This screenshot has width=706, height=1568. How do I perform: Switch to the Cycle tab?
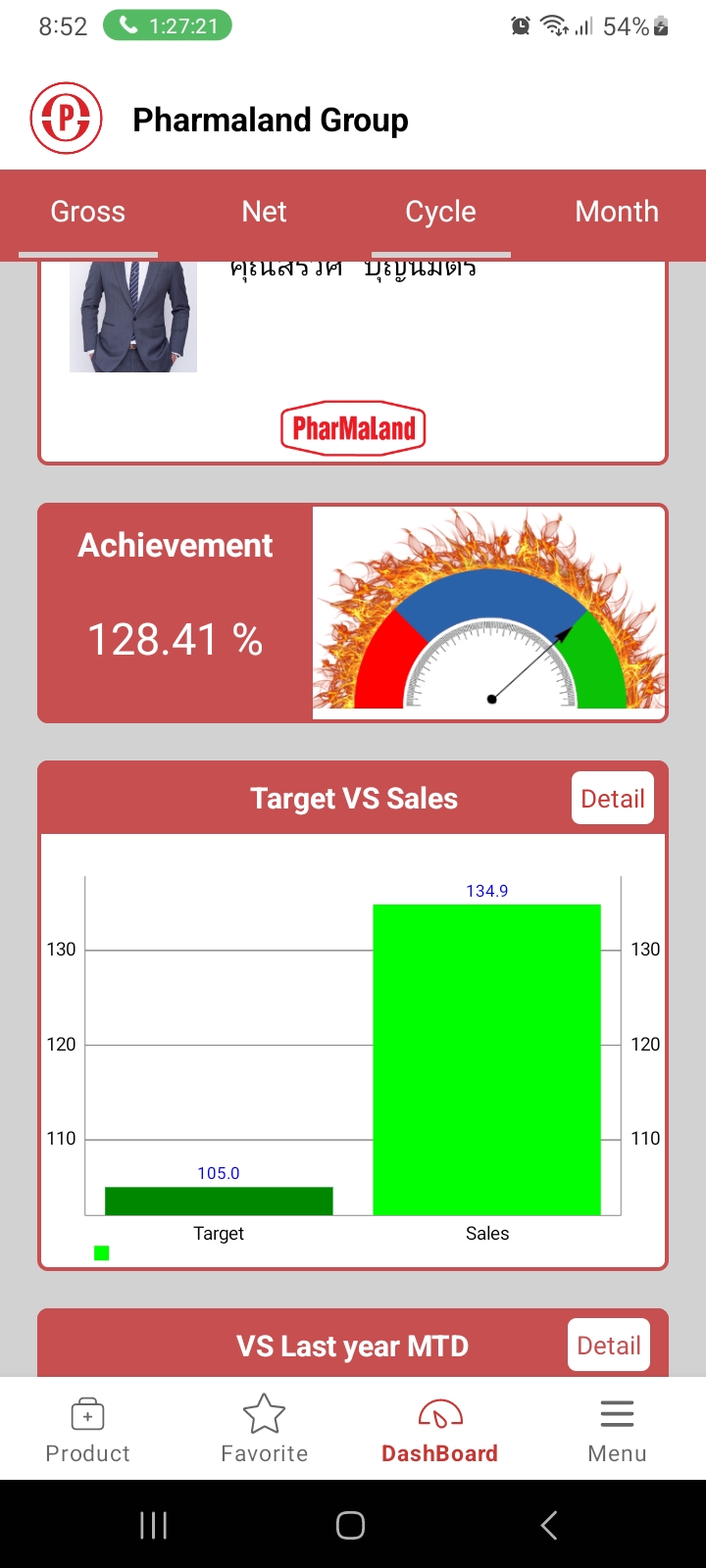pos(440,212)
